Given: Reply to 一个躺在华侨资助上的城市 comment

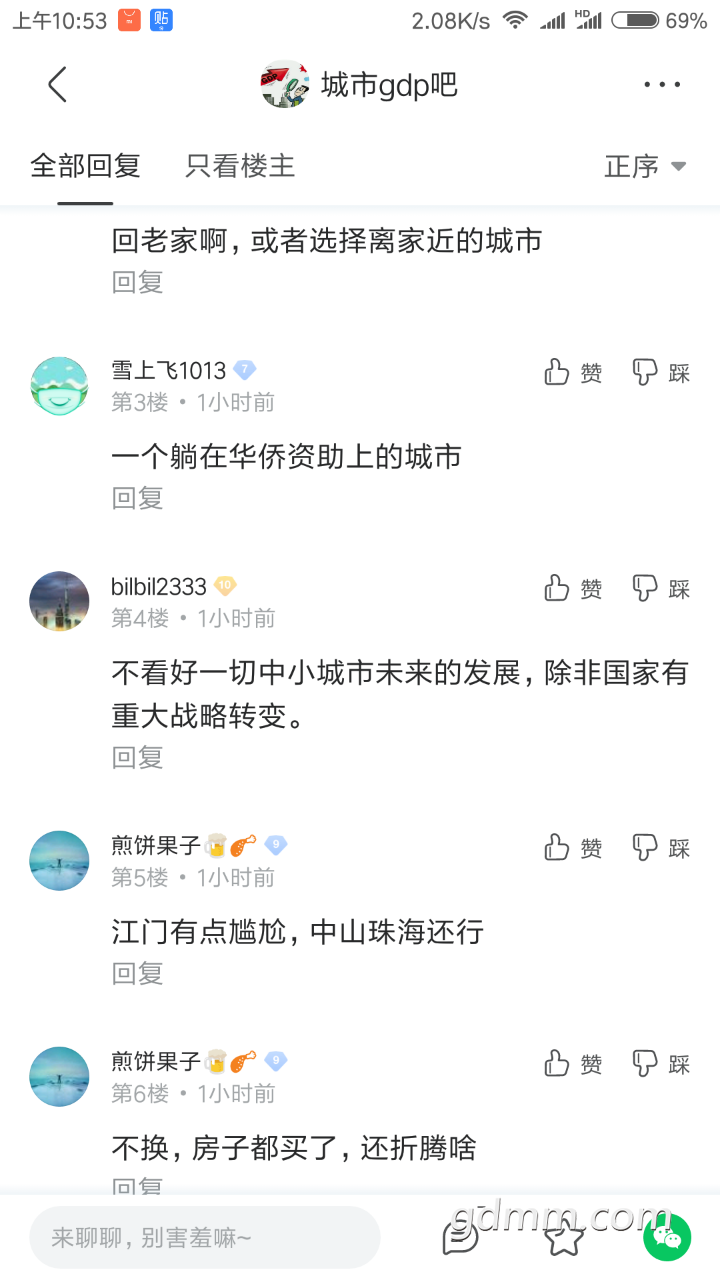Looking at the screenshot, I should pos(137,498).
